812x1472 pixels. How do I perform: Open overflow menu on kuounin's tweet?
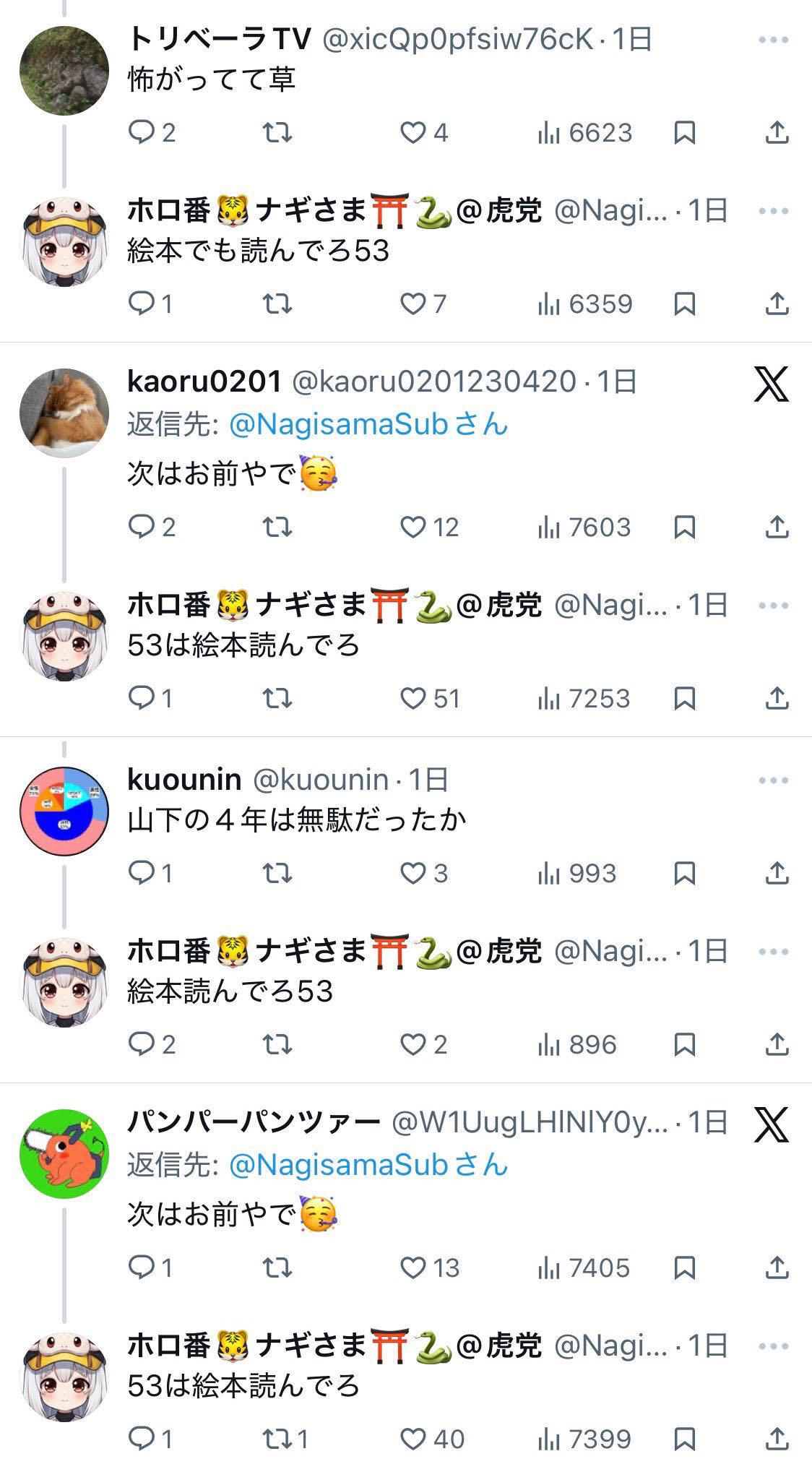point(773,780)
